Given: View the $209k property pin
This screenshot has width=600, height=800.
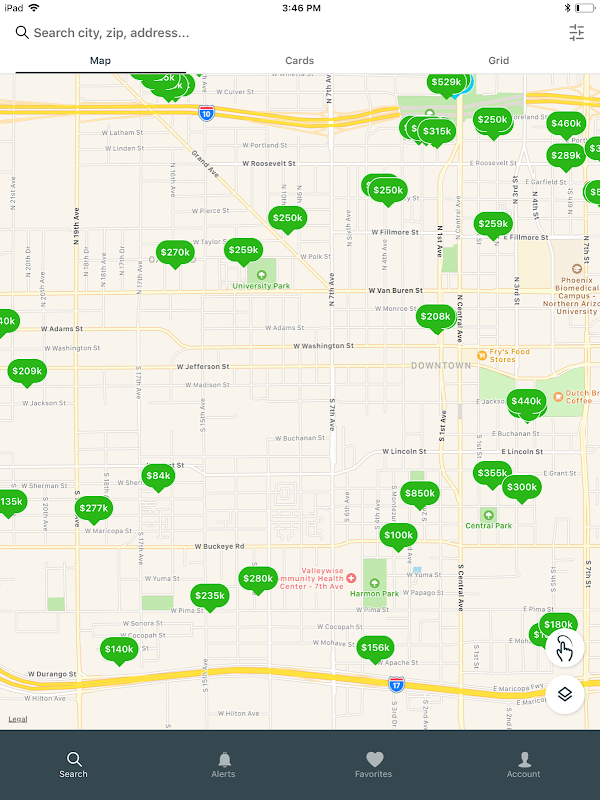Looking at the screenshot, I should coord(27,371).
